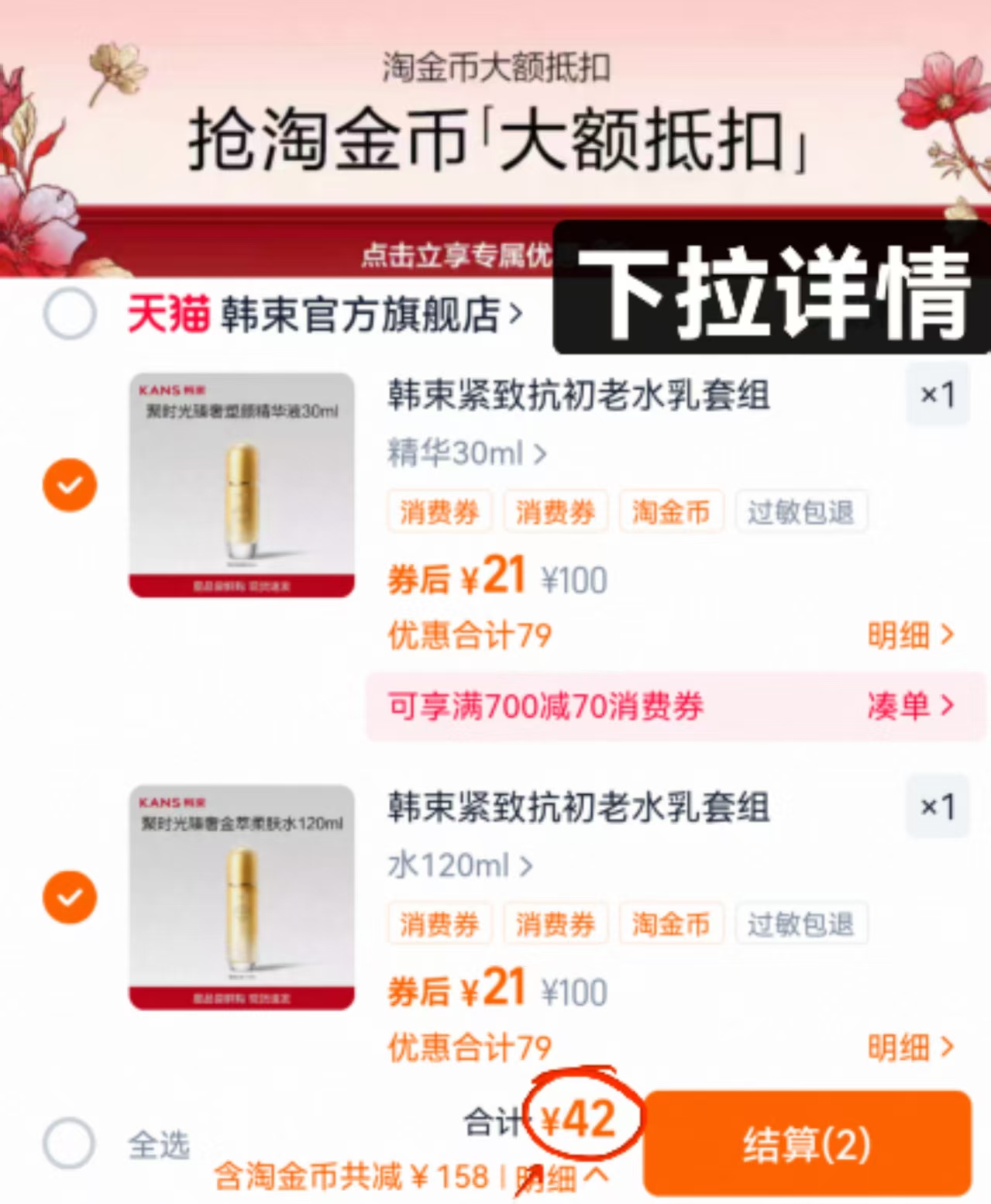The width and height of the screenshot is (991, 1204).
Task: 点击第一个商品的过敏包退标签
Action: coord(800,511)
